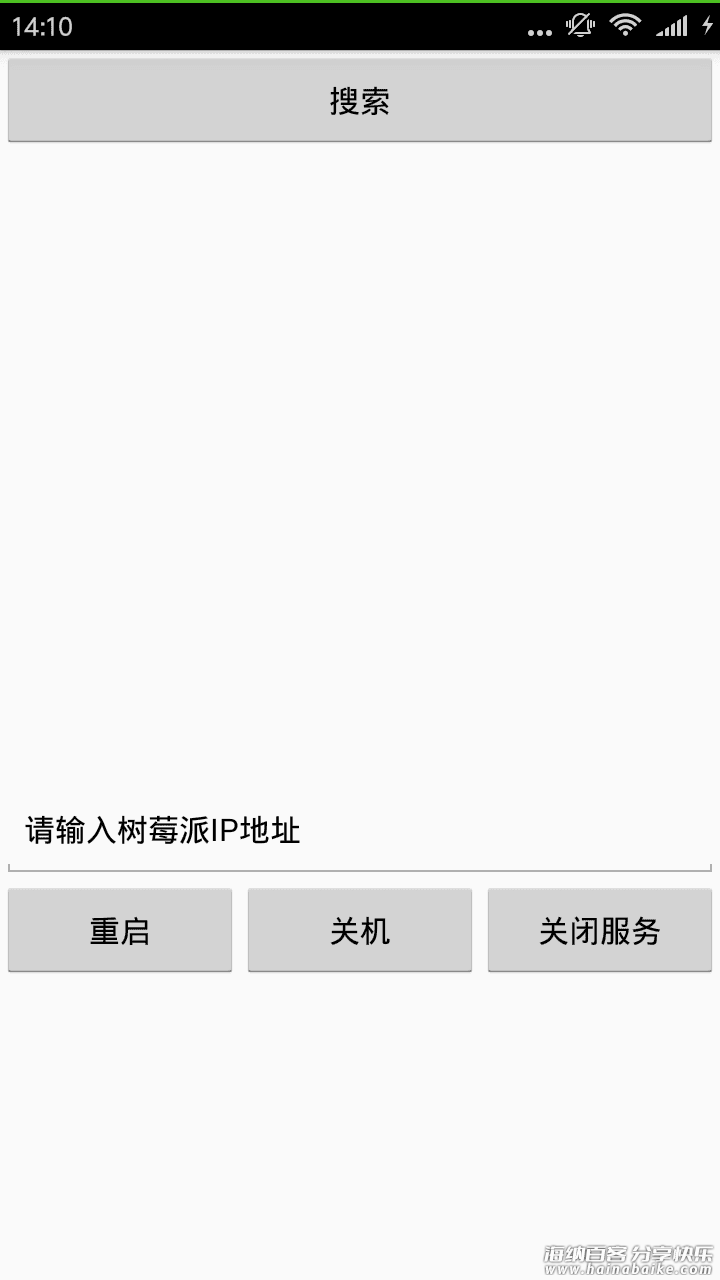
Task: Tap the 搜索 search button
Action: (360, 100)
